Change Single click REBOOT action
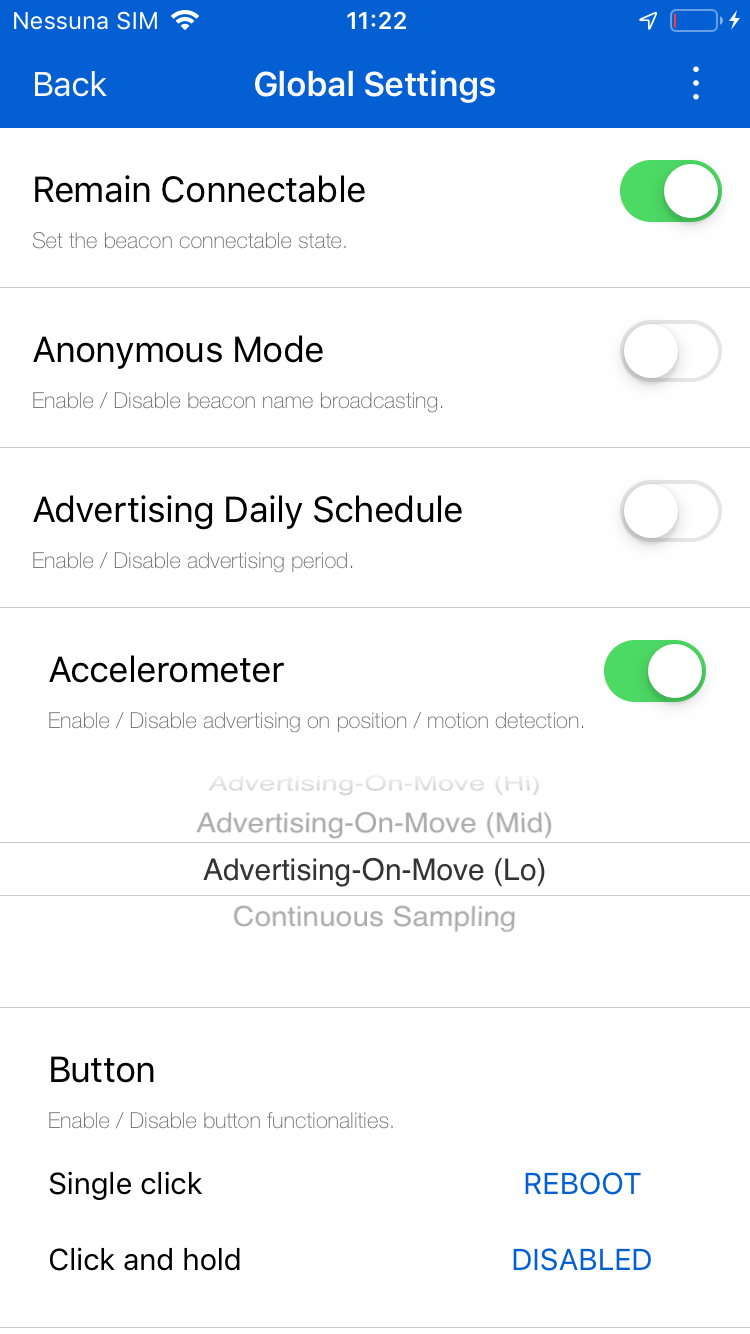Image resolution: width=750 pixels, height=1334 pixels. 582,1184
